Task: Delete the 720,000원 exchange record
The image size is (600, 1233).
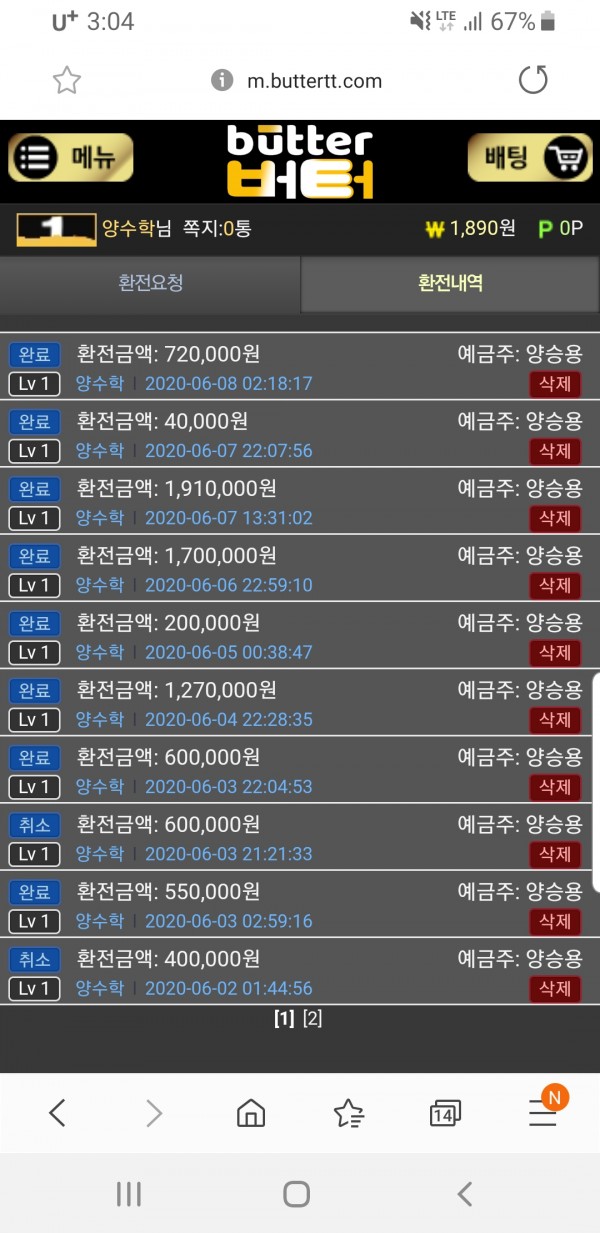Action: [555, 384]
